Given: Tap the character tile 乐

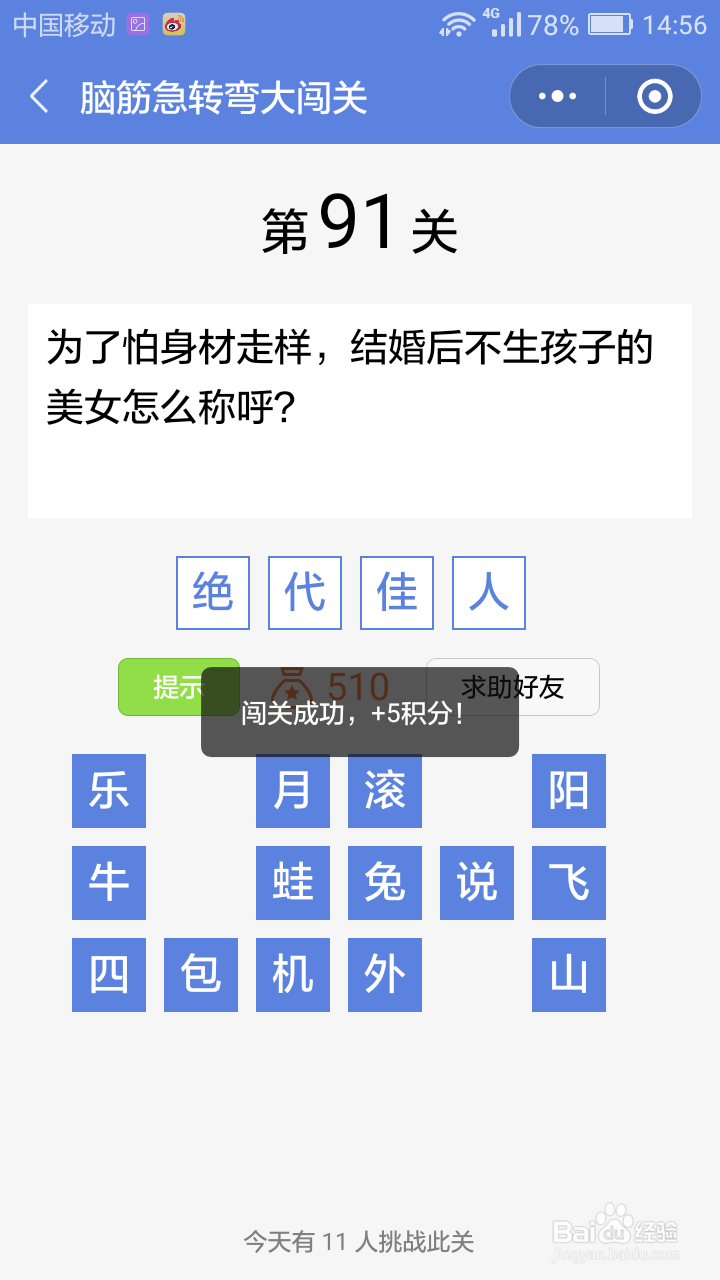Looking at the screenshot, I should pos(109,791).
